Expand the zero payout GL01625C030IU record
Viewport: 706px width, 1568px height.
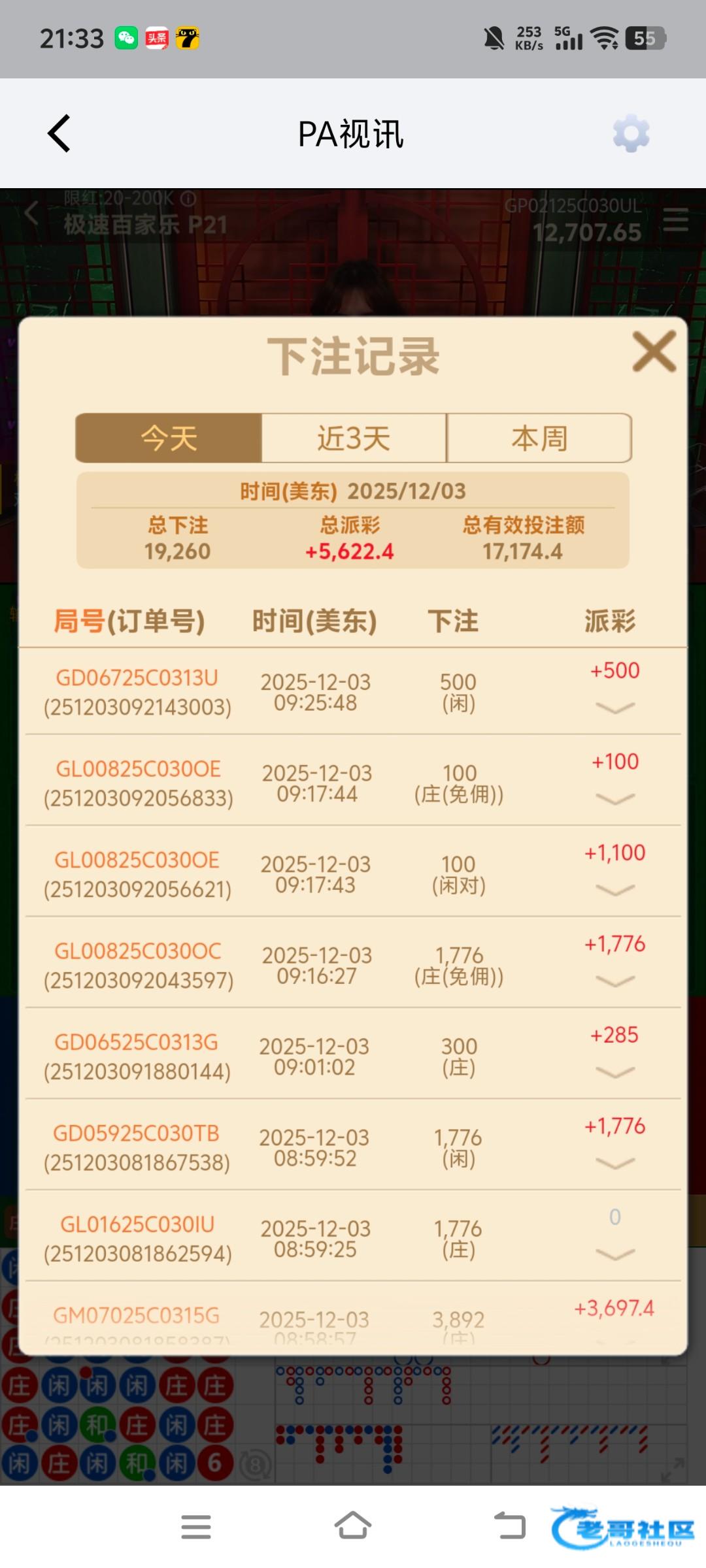click(614, 1254)
